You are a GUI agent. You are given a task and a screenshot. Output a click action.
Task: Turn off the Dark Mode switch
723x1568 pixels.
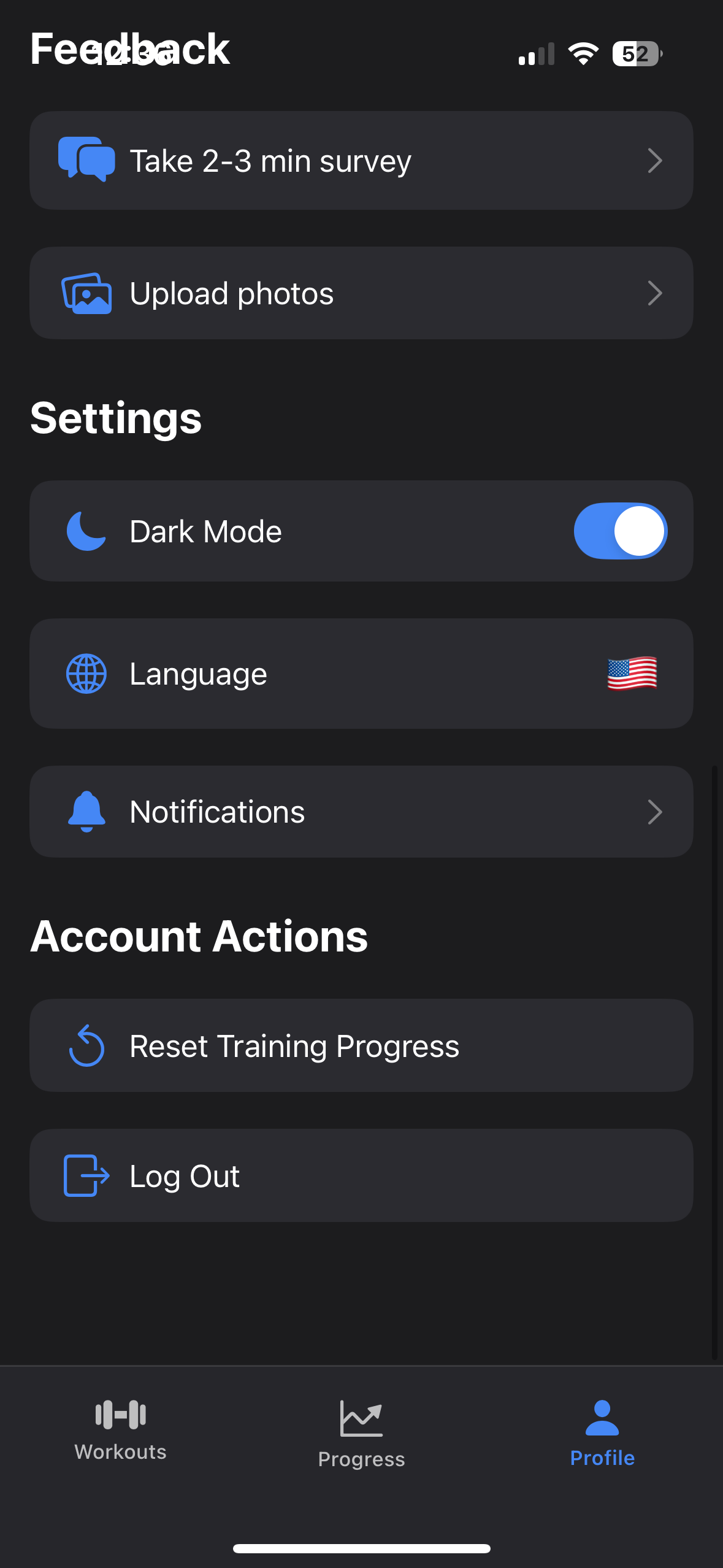[x=620, y=531]
